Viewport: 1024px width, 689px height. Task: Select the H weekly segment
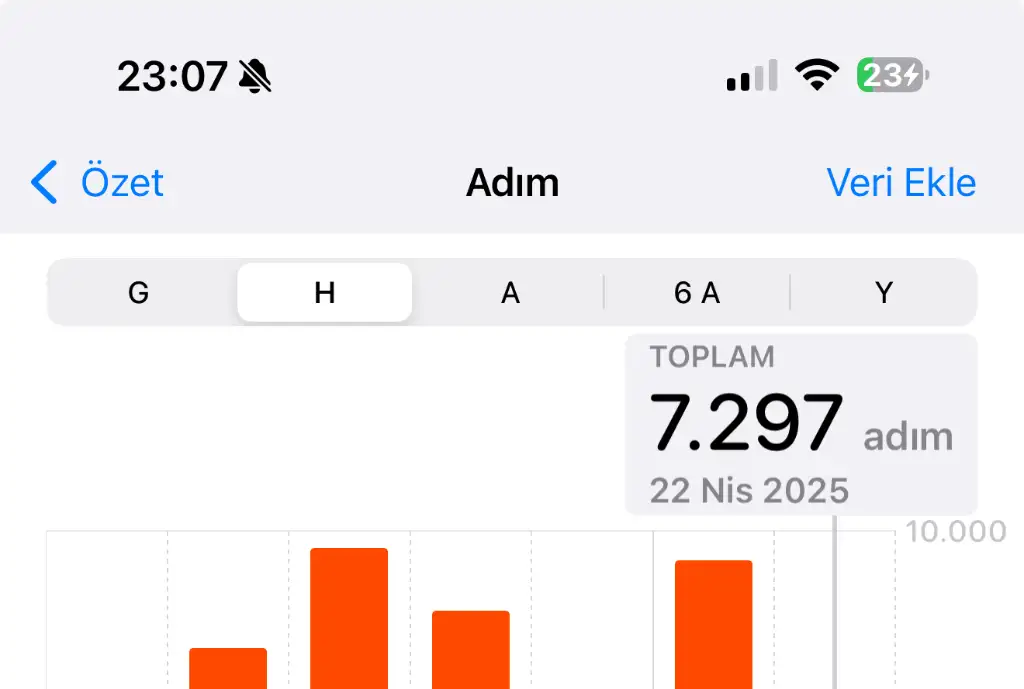click(324, 293)
